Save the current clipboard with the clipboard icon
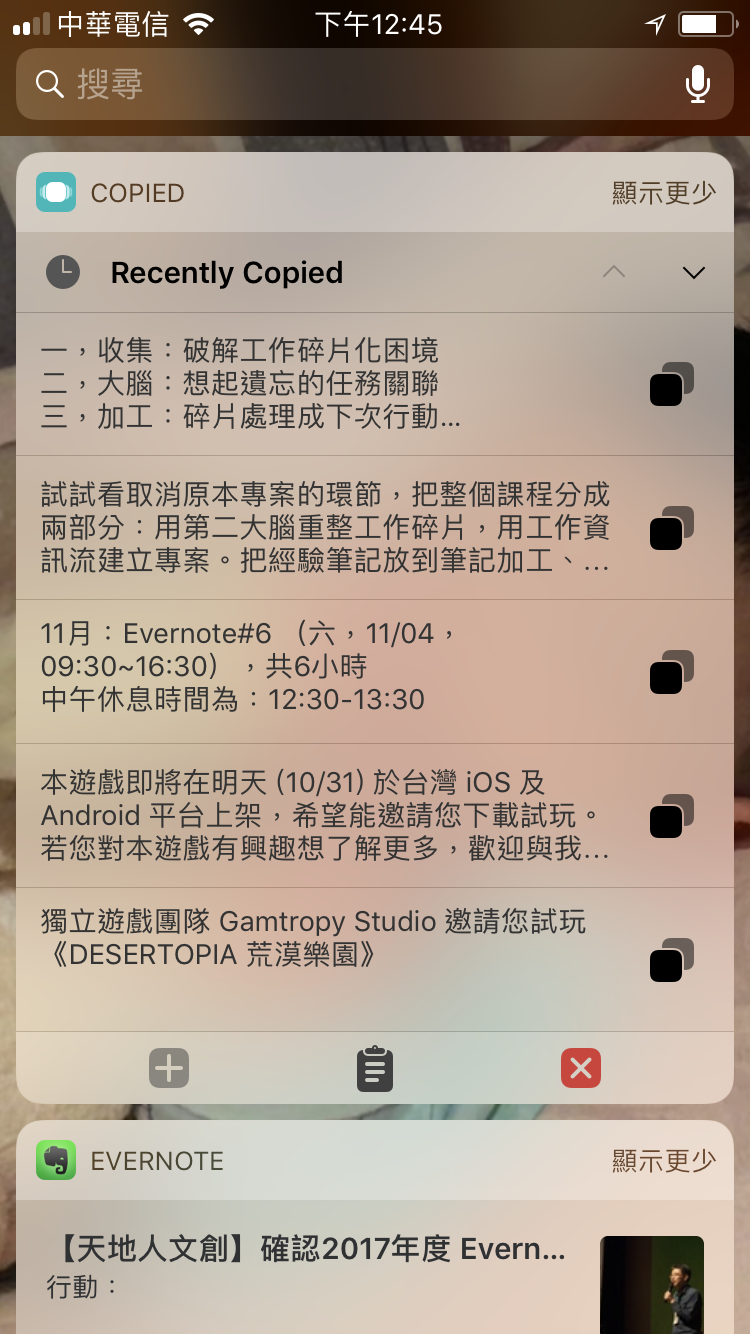The width and height of the screenshot is (750, 1334). [375, 1068]
